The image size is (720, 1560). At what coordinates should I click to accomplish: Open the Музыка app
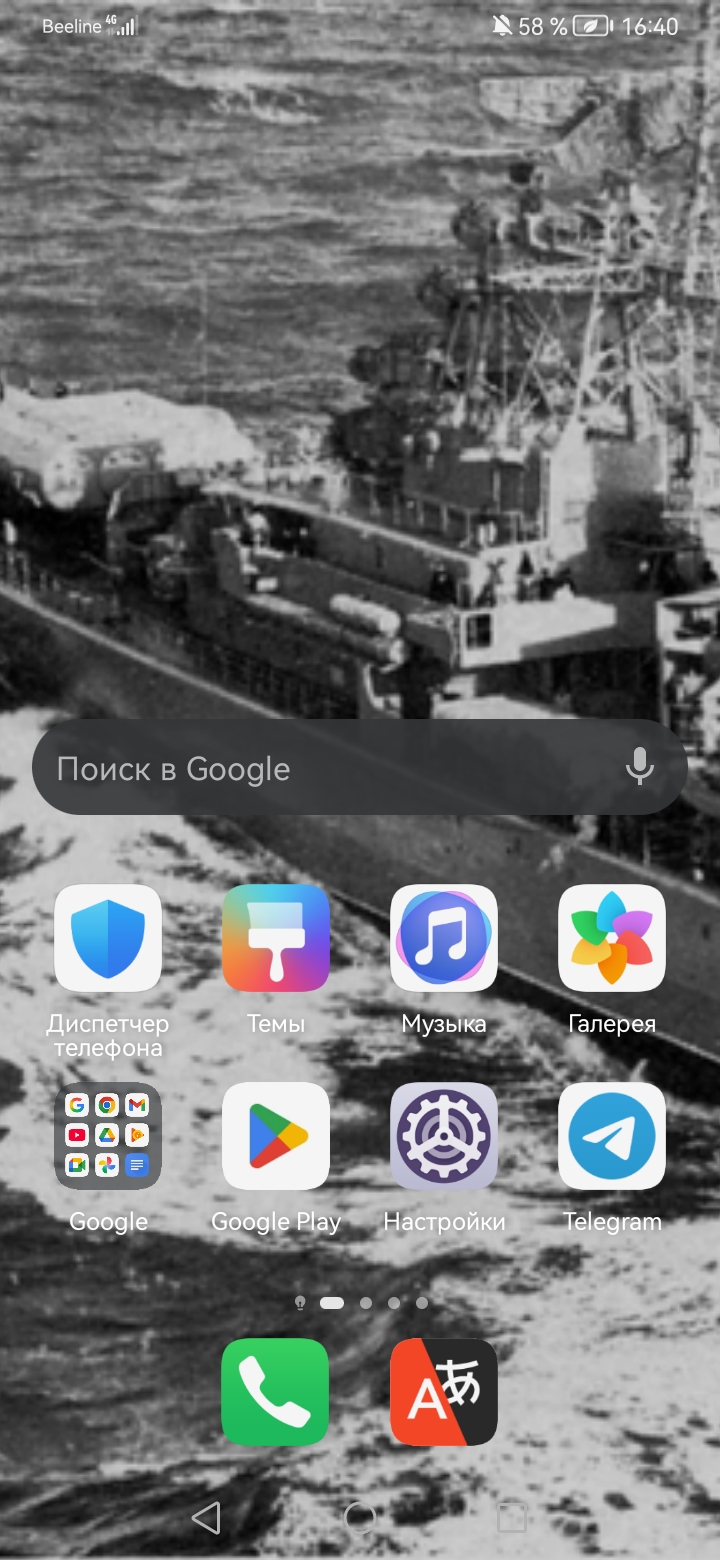(x=444, y=938)
